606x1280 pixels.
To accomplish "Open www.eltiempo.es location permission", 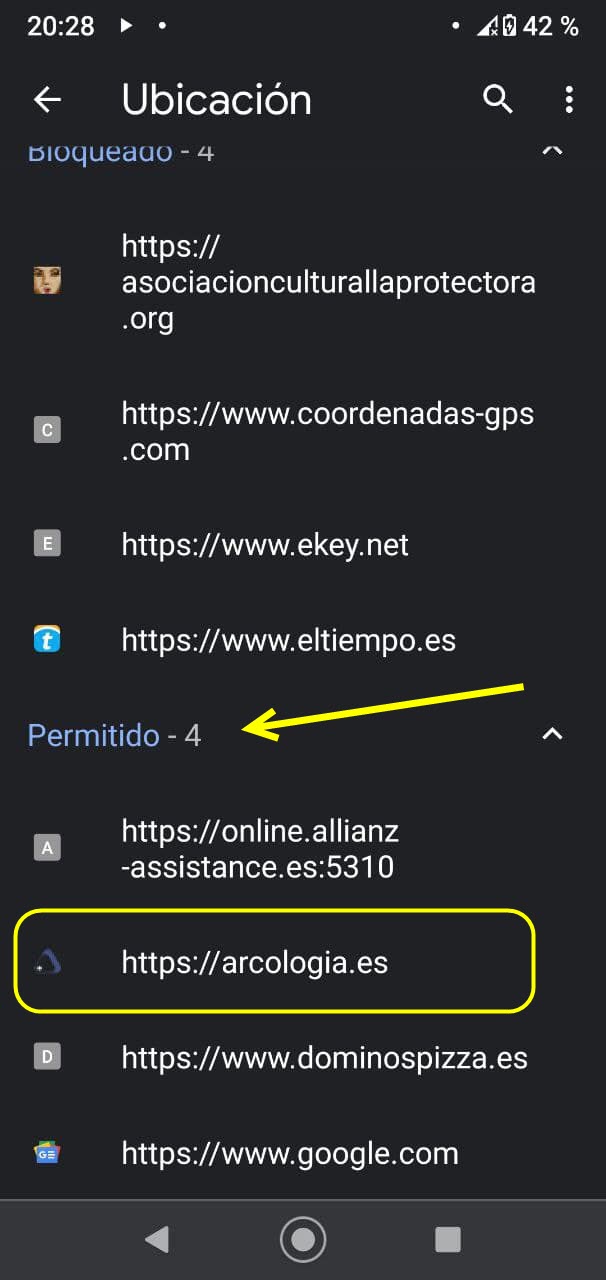I will [288, 639].
